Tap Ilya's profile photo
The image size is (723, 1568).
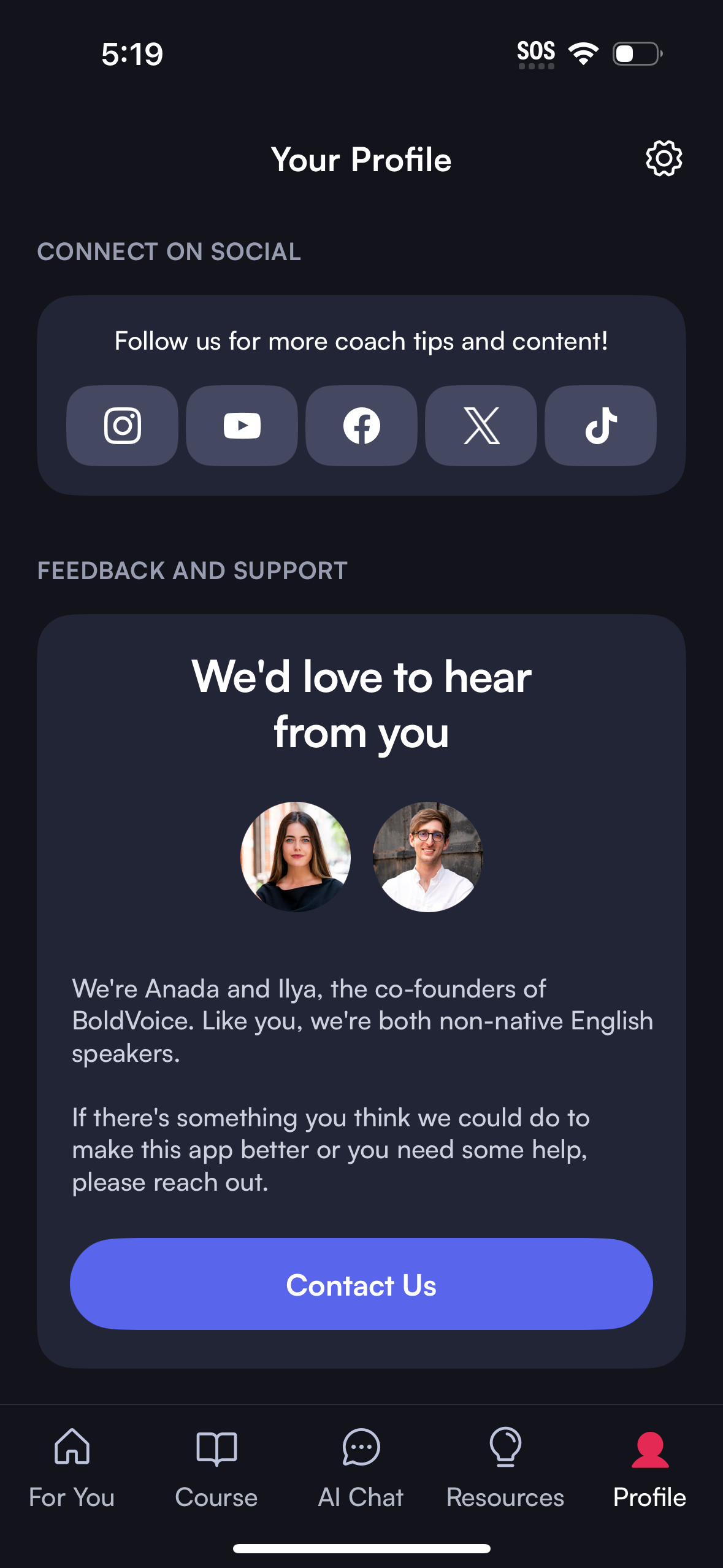coord(427,858)
